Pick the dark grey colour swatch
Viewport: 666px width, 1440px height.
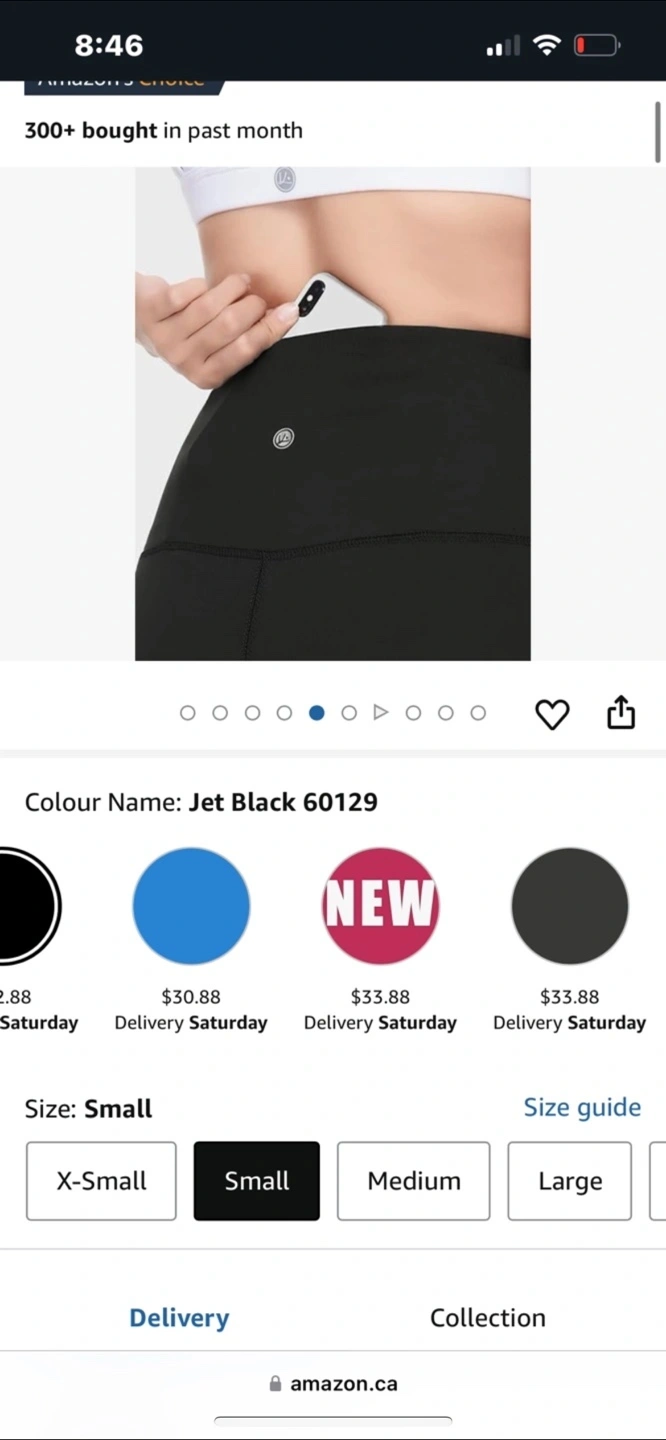pyautogui.click(x=570, y=906)
